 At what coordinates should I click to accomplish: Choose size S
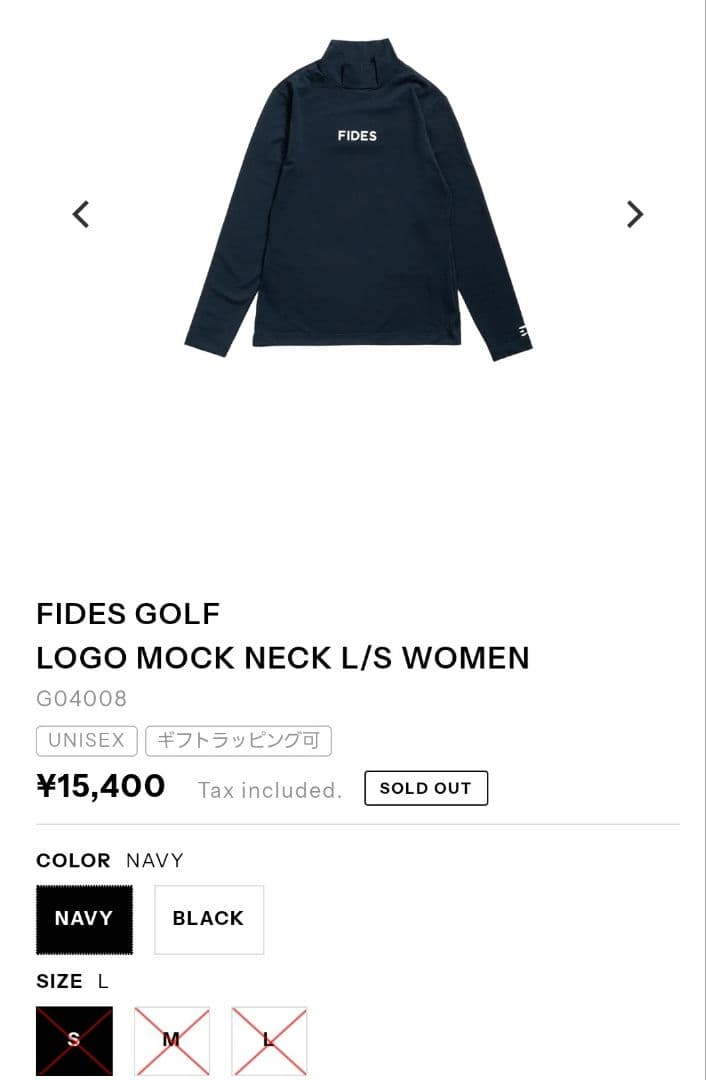pyautogui.click(x=74, y=1040)
